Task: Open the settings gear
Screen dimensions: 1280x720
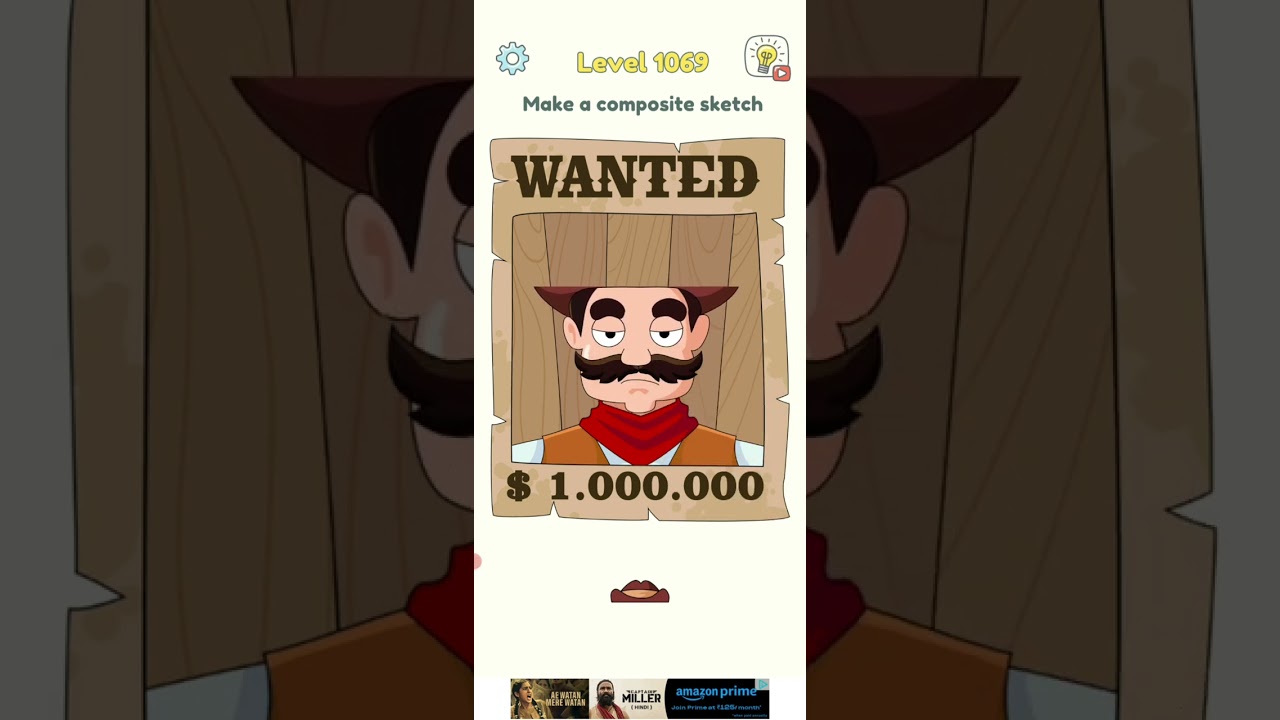Action: (x=512, y=59)
